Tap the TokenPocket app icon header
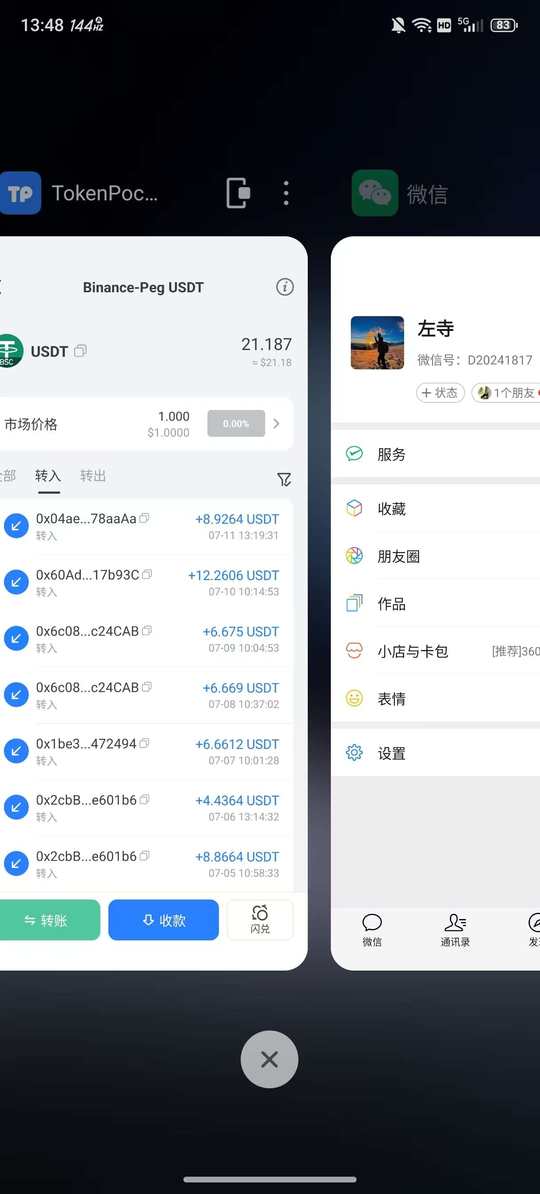Viewport: 540px width, 1194px height. coord(20,193)
